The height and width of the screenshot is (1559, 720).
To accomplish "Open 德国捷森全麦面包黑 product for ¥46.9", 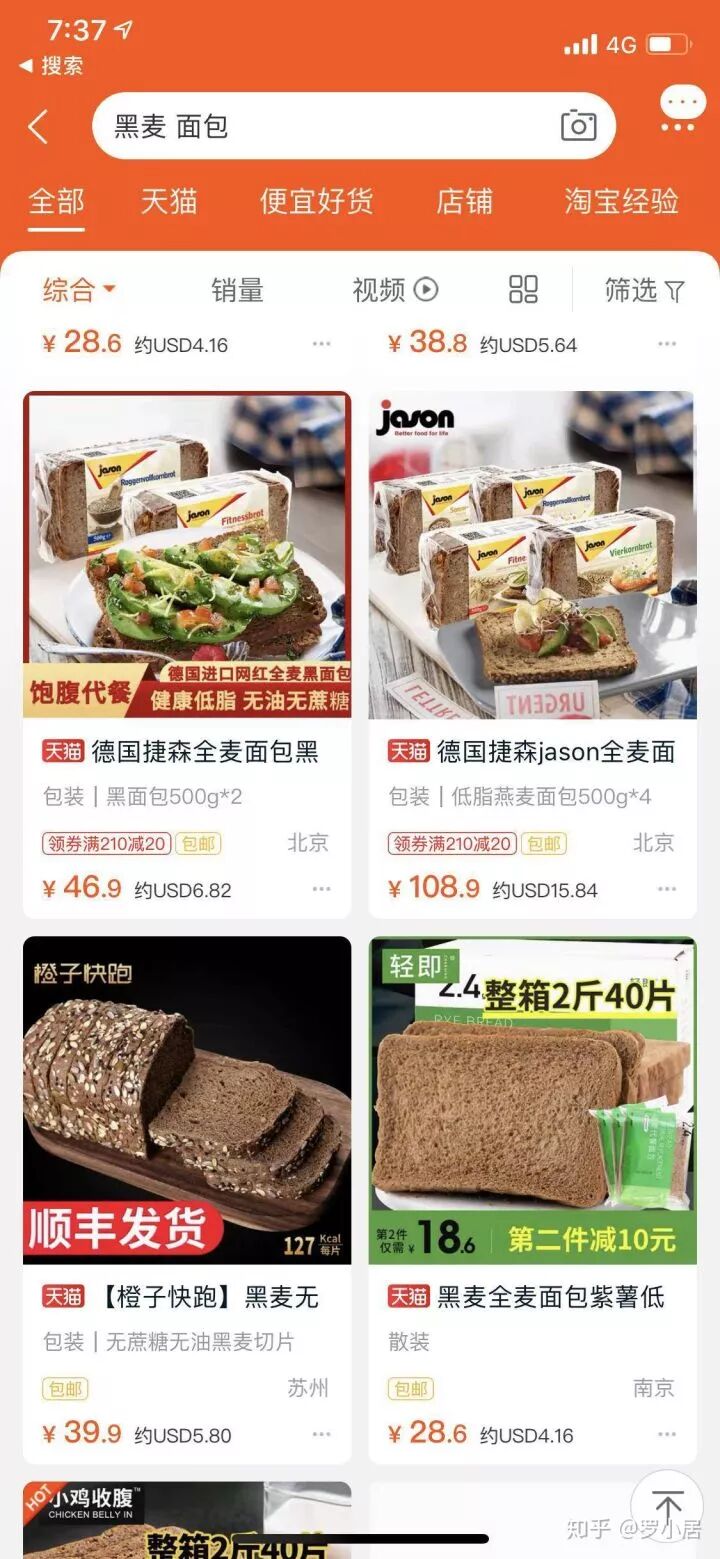I will pyautogui.click(x=187, y=555).
